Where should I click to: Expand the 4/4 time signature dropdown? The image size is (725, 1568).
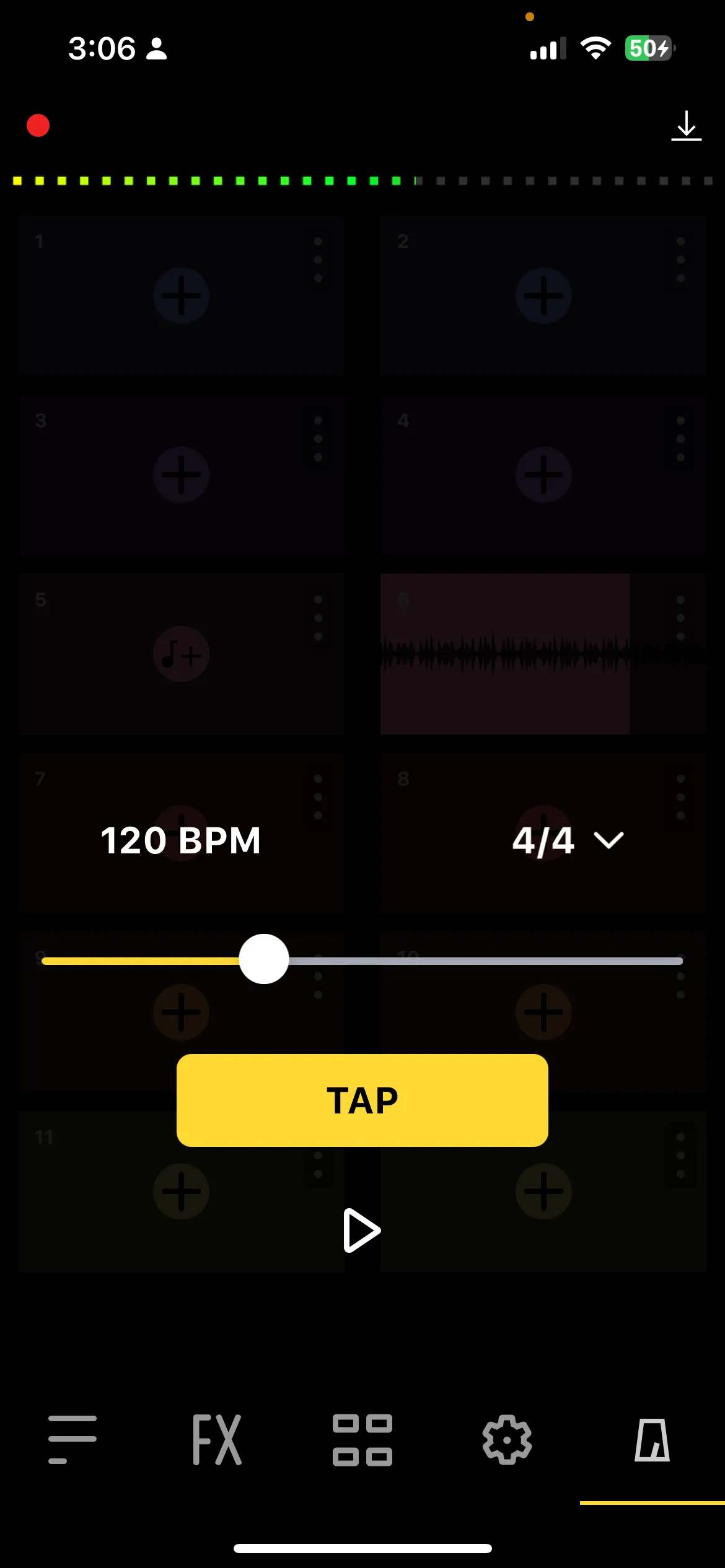click(568, 841)
